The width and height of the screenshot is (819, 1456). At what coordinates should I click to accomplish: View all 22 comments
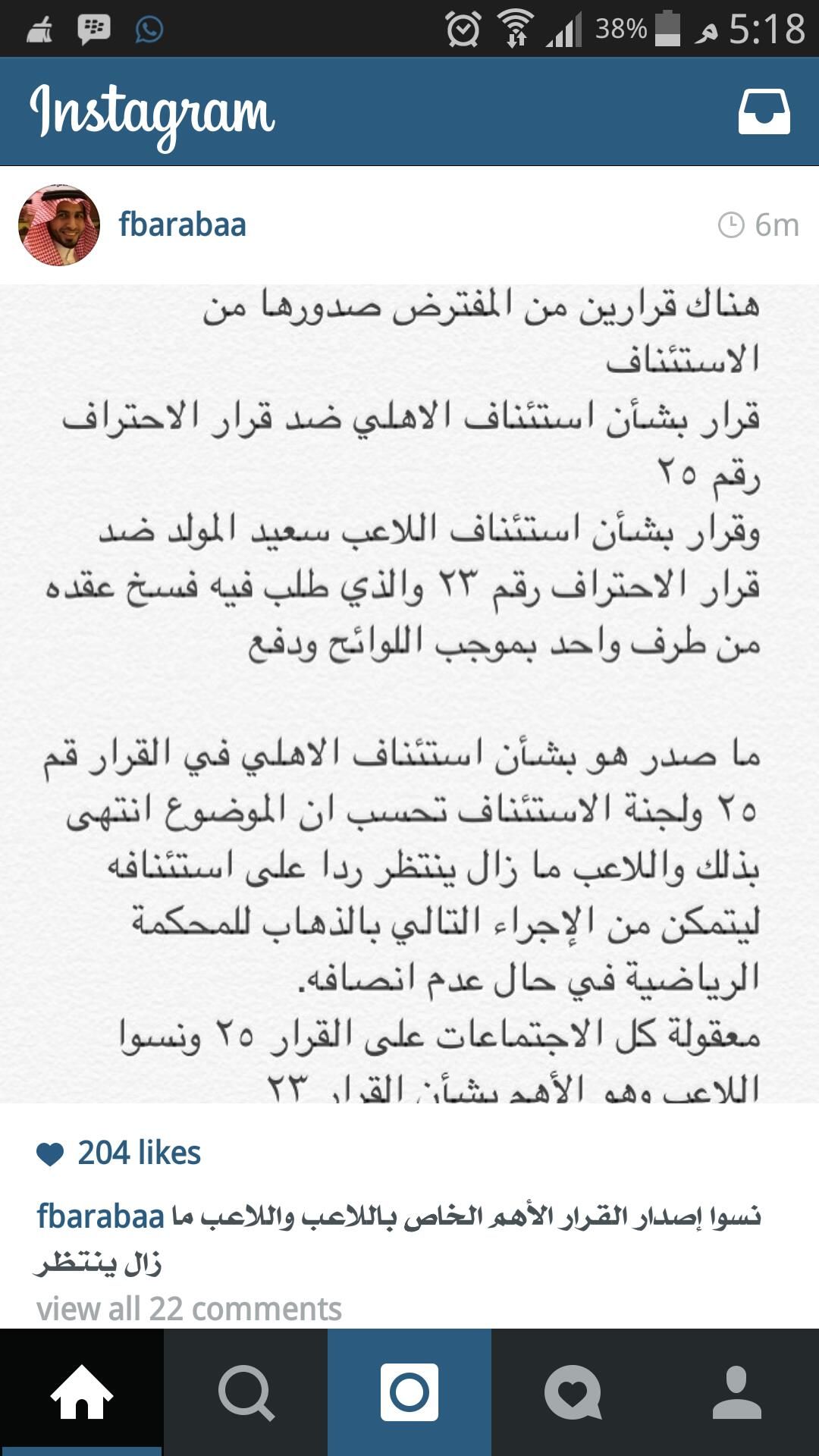[189, 1309]
